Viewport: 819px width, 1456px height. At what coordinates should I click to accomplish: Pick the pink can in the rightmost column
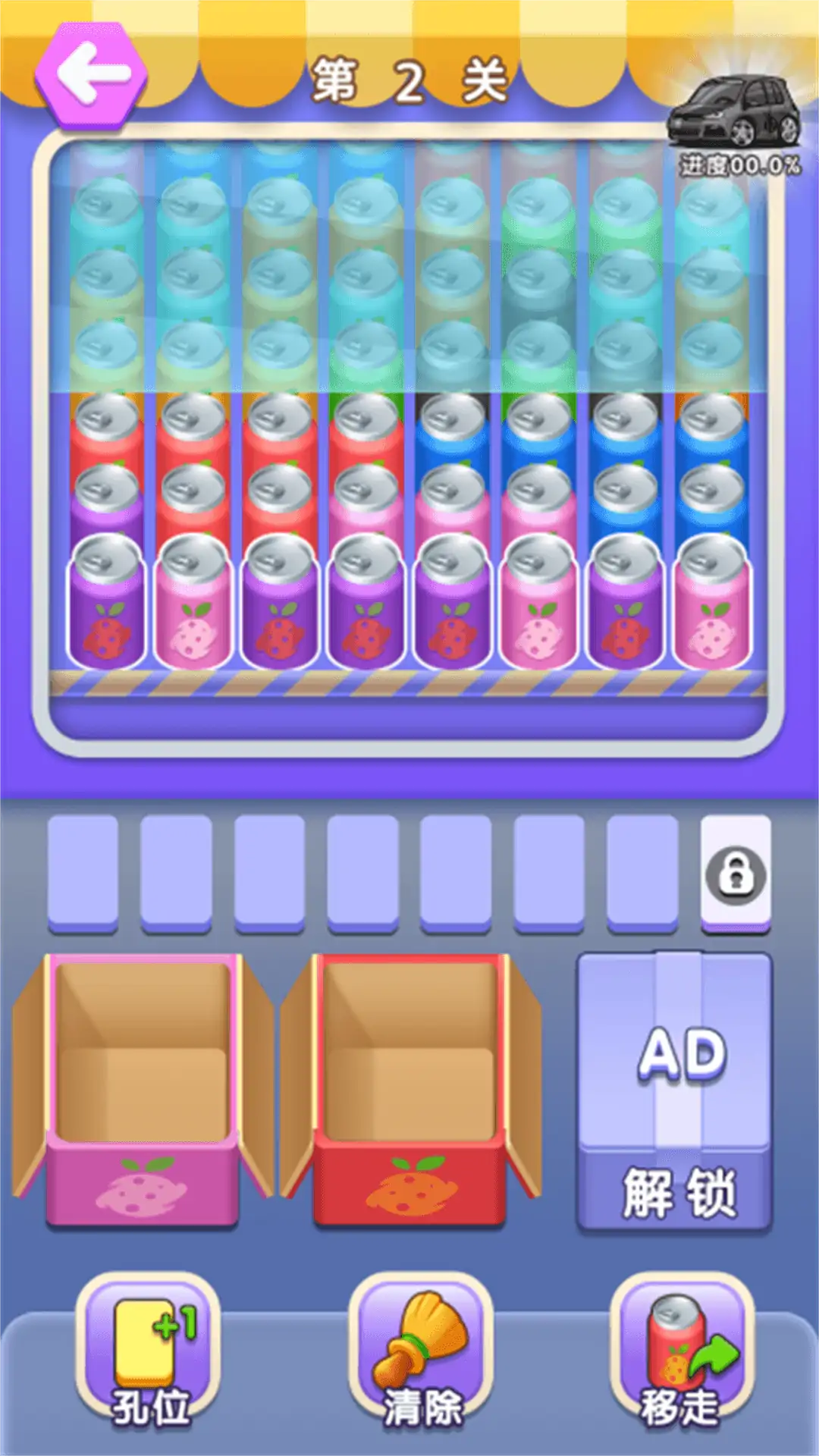[x=712, y=603]
